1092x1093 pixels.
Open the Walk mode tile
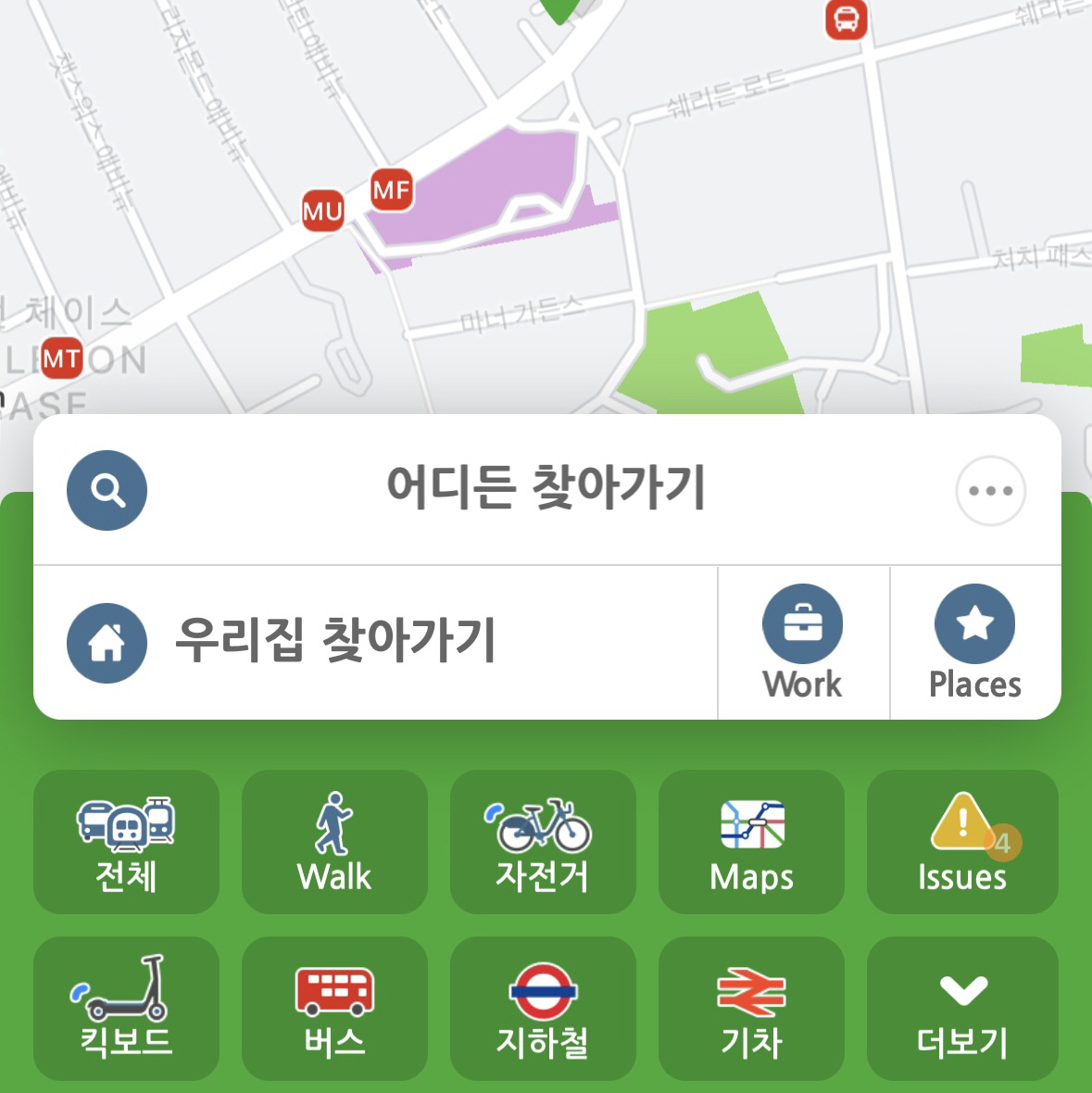[x=334, y=841]
